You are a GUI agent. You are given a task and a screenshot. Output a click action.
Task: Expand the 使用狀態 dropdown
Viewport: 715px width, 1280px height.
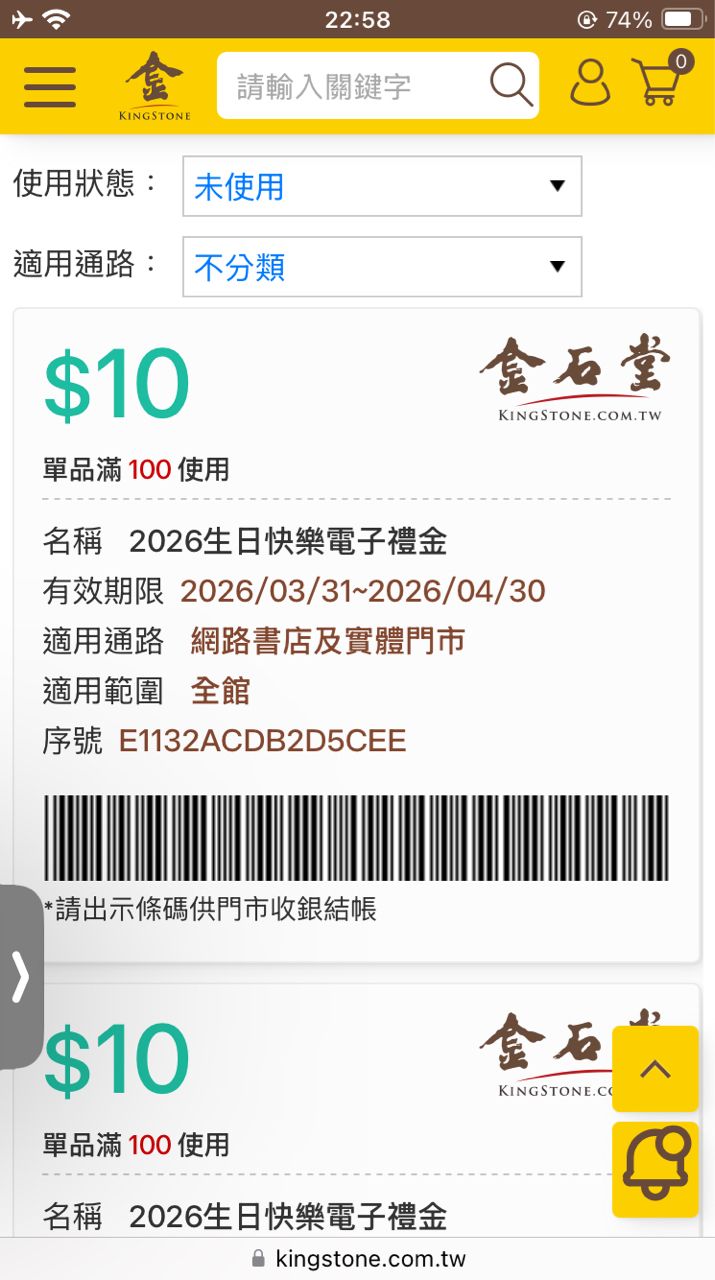(382, 186)
